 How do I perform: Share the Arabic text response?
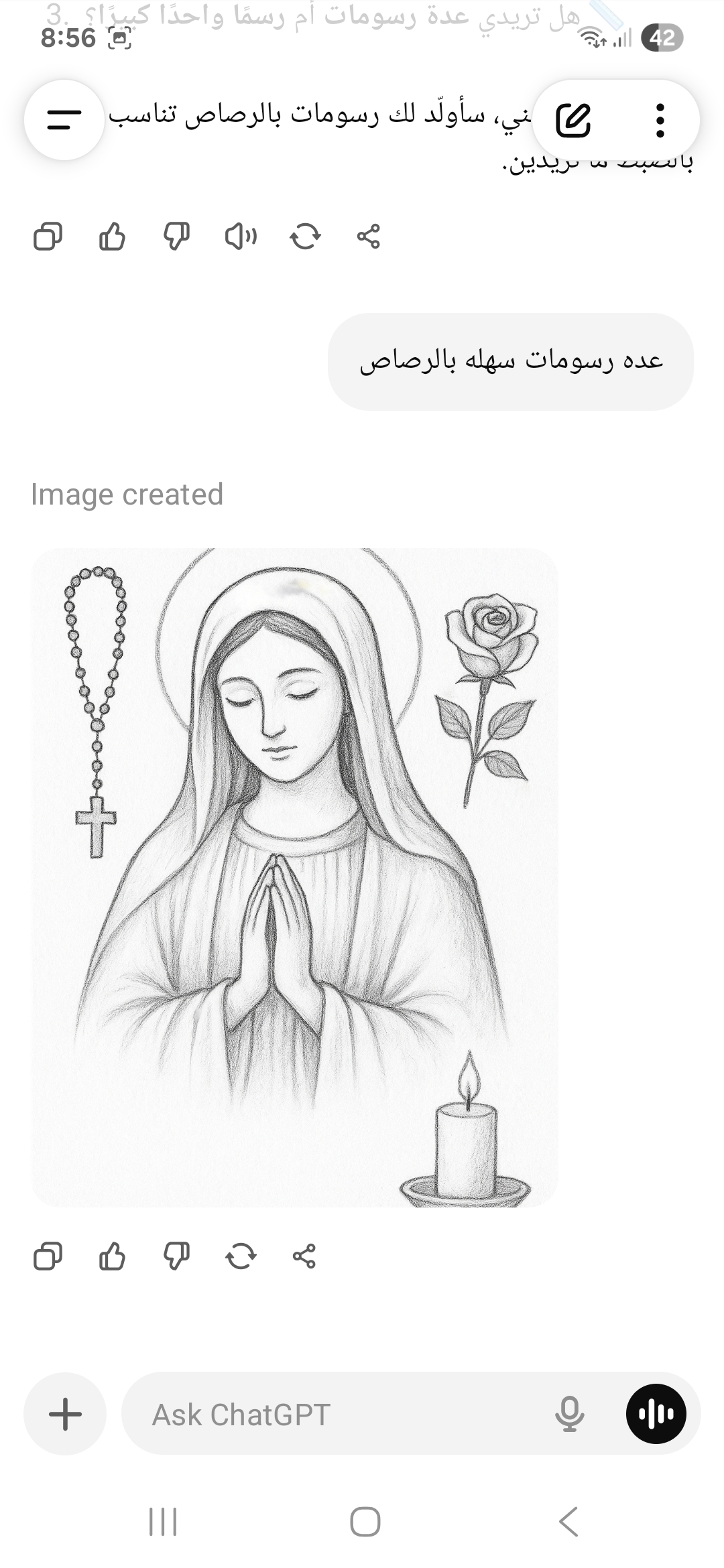point(369,237)
